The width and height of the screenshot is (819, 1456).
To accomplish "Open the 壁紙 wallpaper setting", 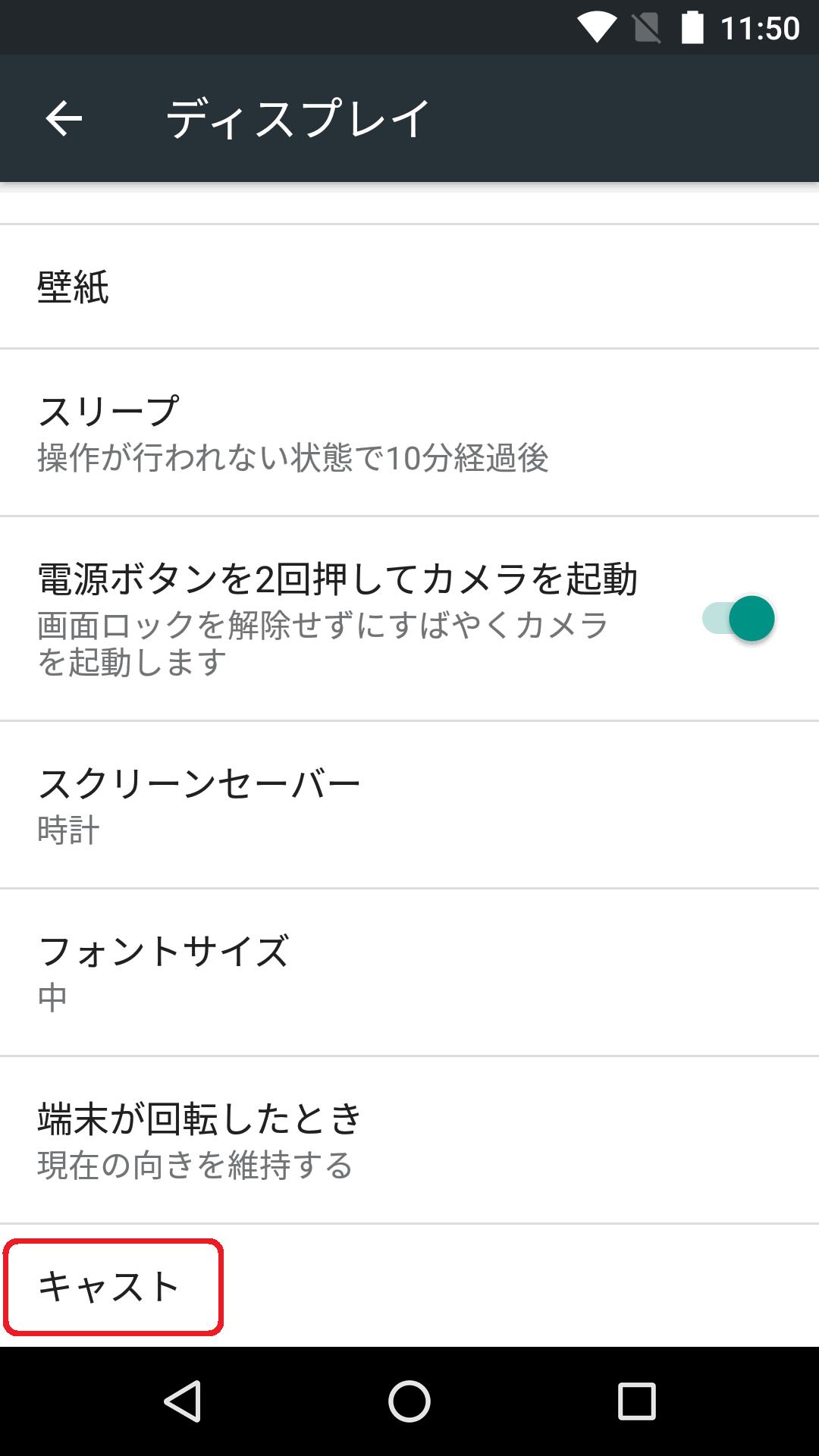I will (409, 287).
